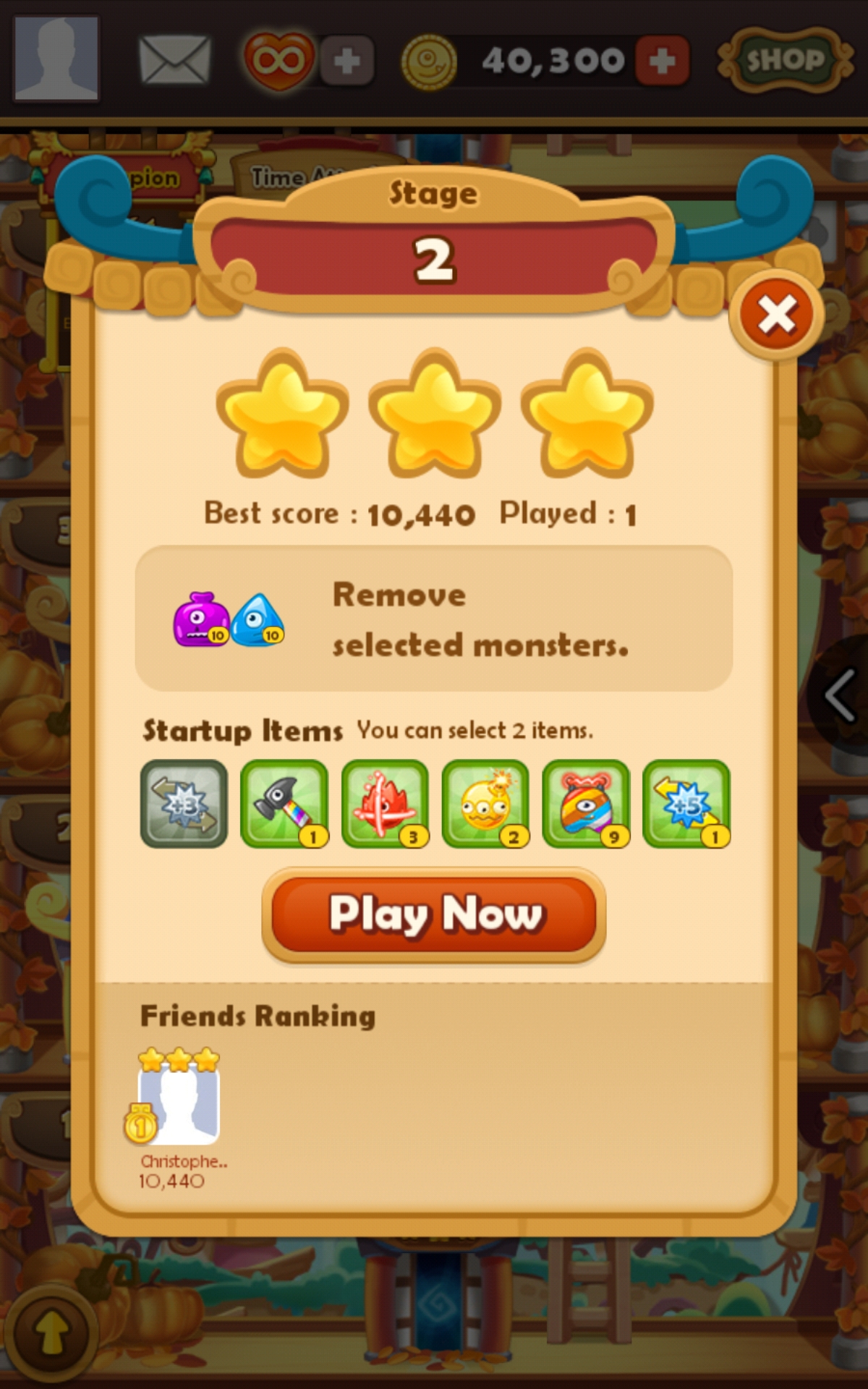The height and width of the screenshot is (1389, 868).
Task: Select the rainbow striped monster item
Action: coord(586,803)
